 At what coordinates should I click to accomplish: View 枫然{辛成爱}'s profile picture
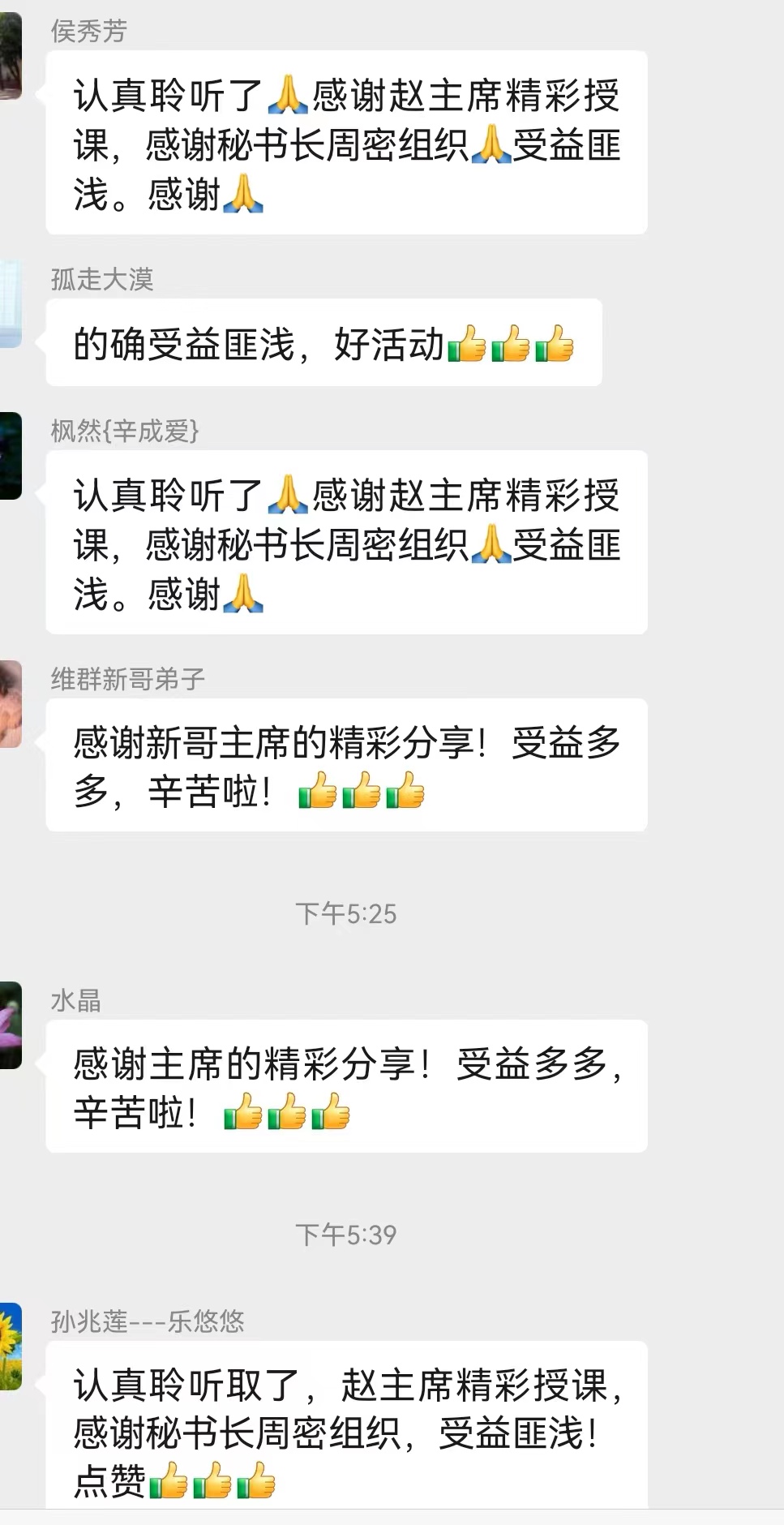click(x=10, y=455)
